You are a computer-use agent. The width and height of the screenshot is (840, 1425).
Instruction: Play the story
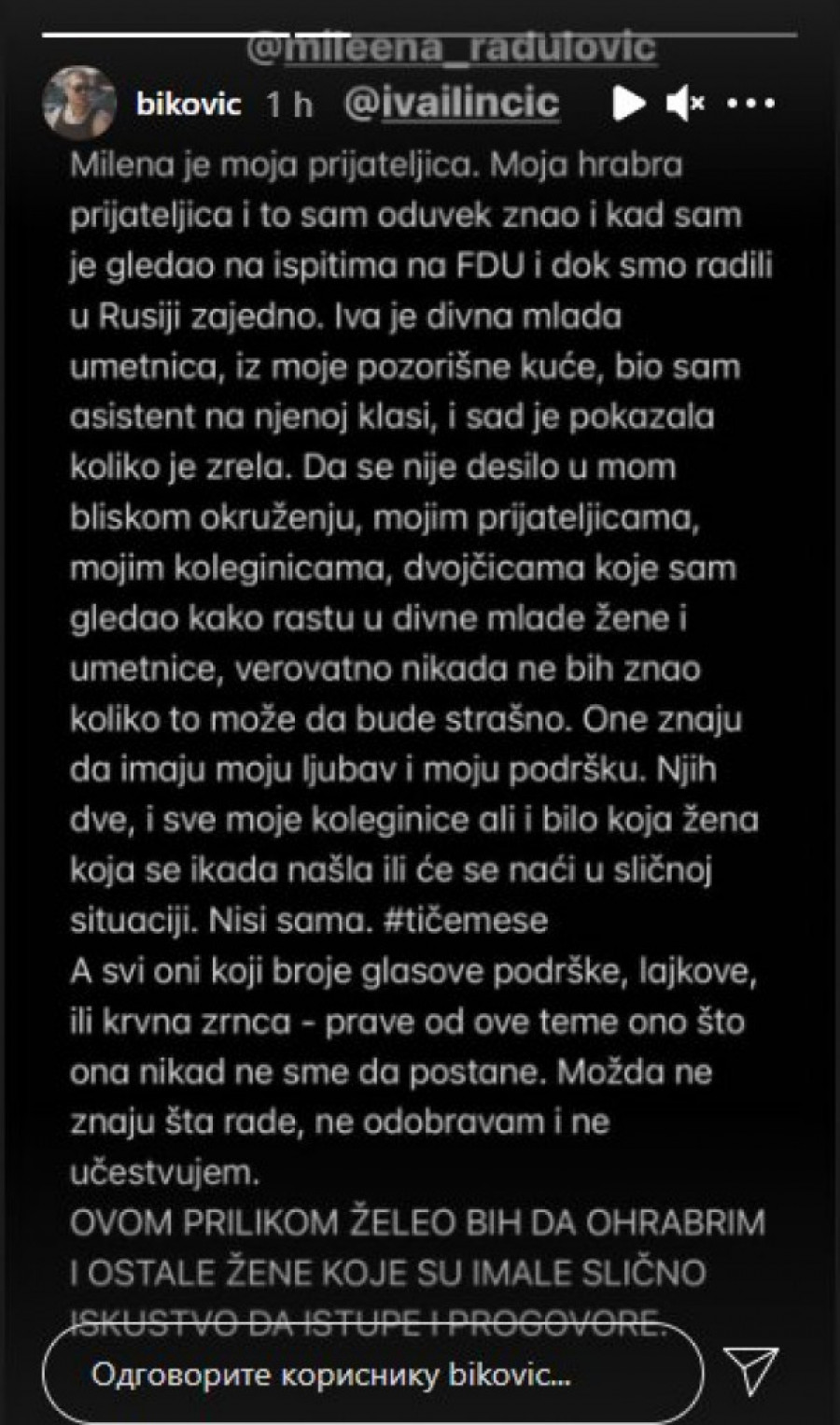pyautogui.click(x=628, y=103)
